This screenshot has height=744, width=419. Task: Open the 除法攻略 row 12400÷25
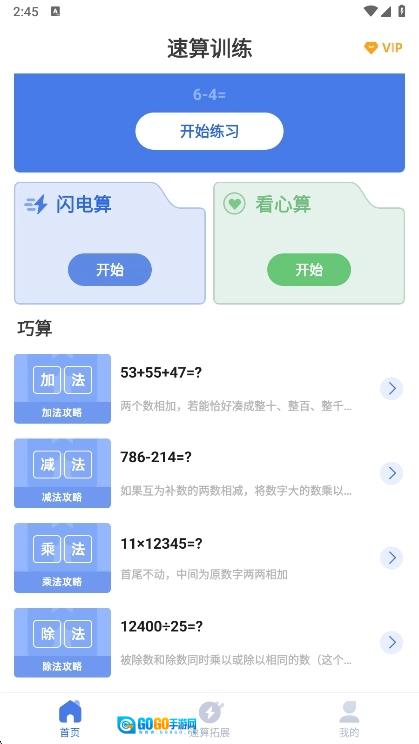[209, 642]
